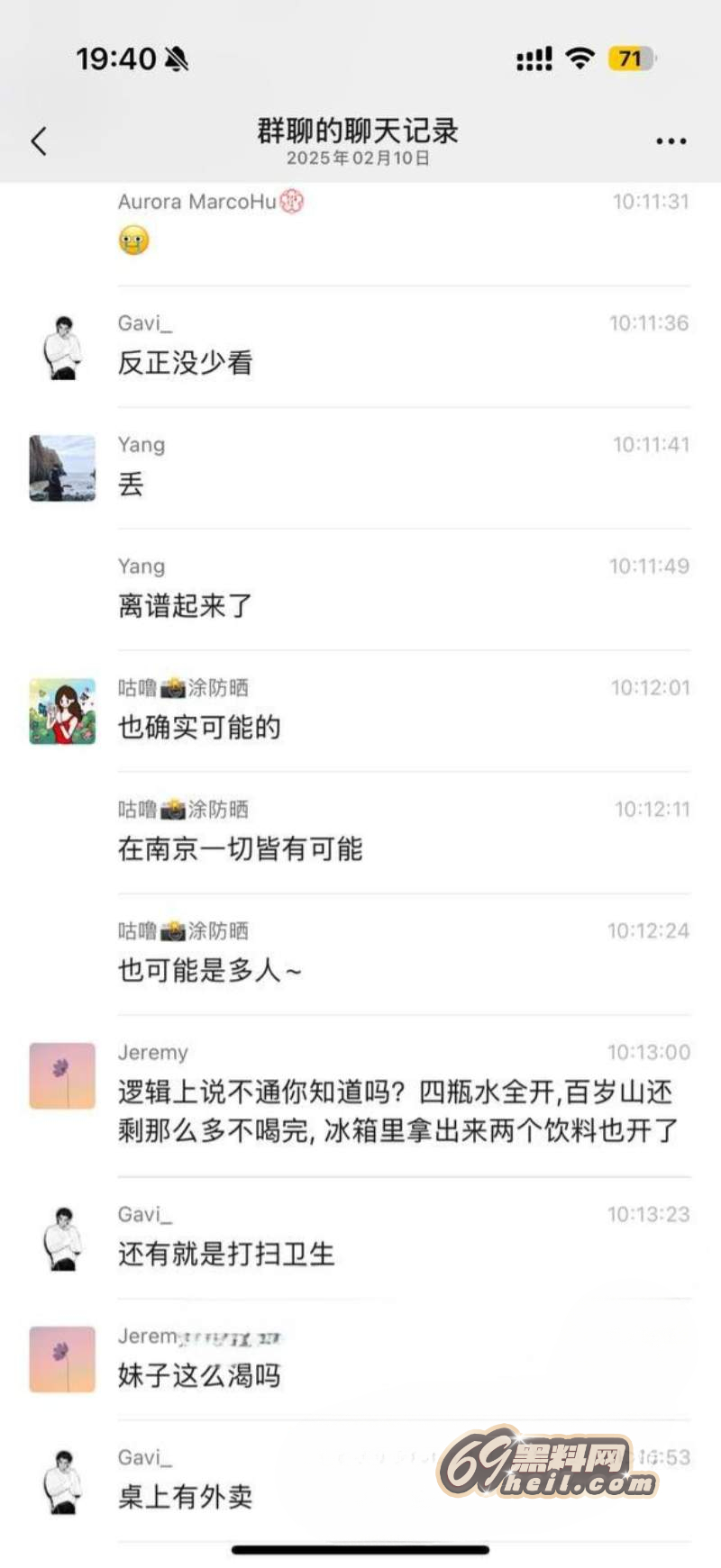Tap 咕噜's avatar beside 也确实可能的
721x1568 pixels.
pos(62,711)
